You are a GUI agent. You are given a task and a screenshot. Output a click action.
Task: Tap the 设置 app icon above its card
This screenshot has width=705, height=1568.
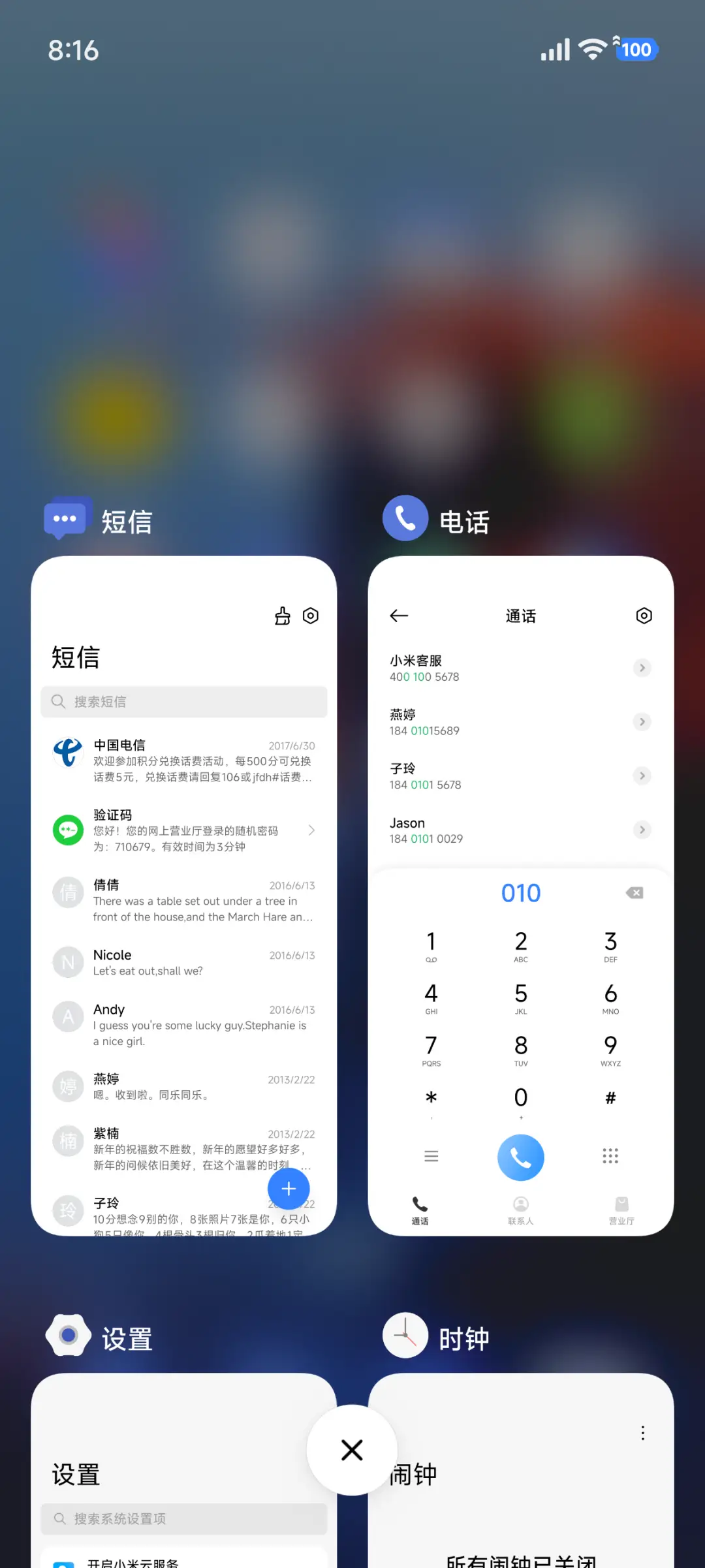[67, 1335]
